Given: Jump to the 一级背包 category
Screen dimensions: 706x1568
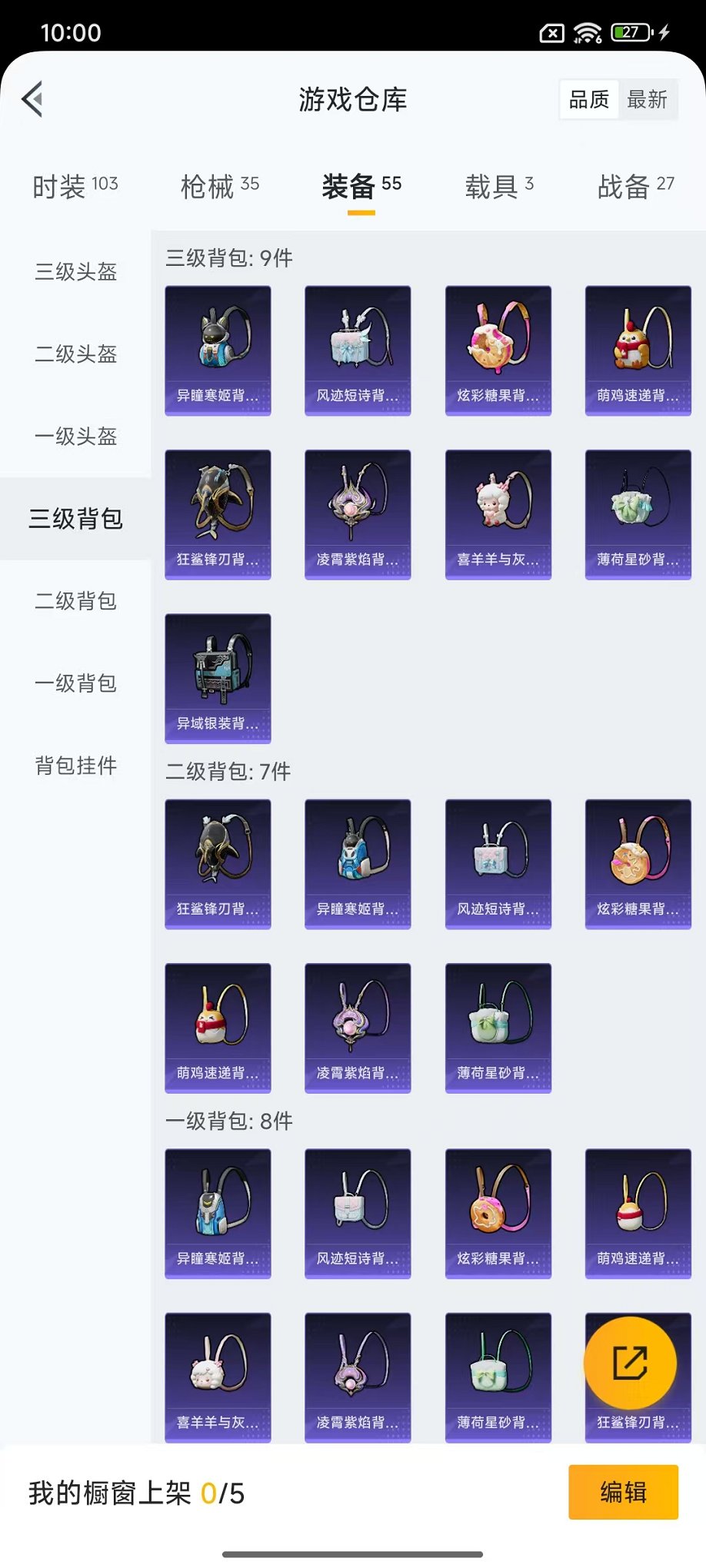Looking at the screenshot, I should coord(75,683).
